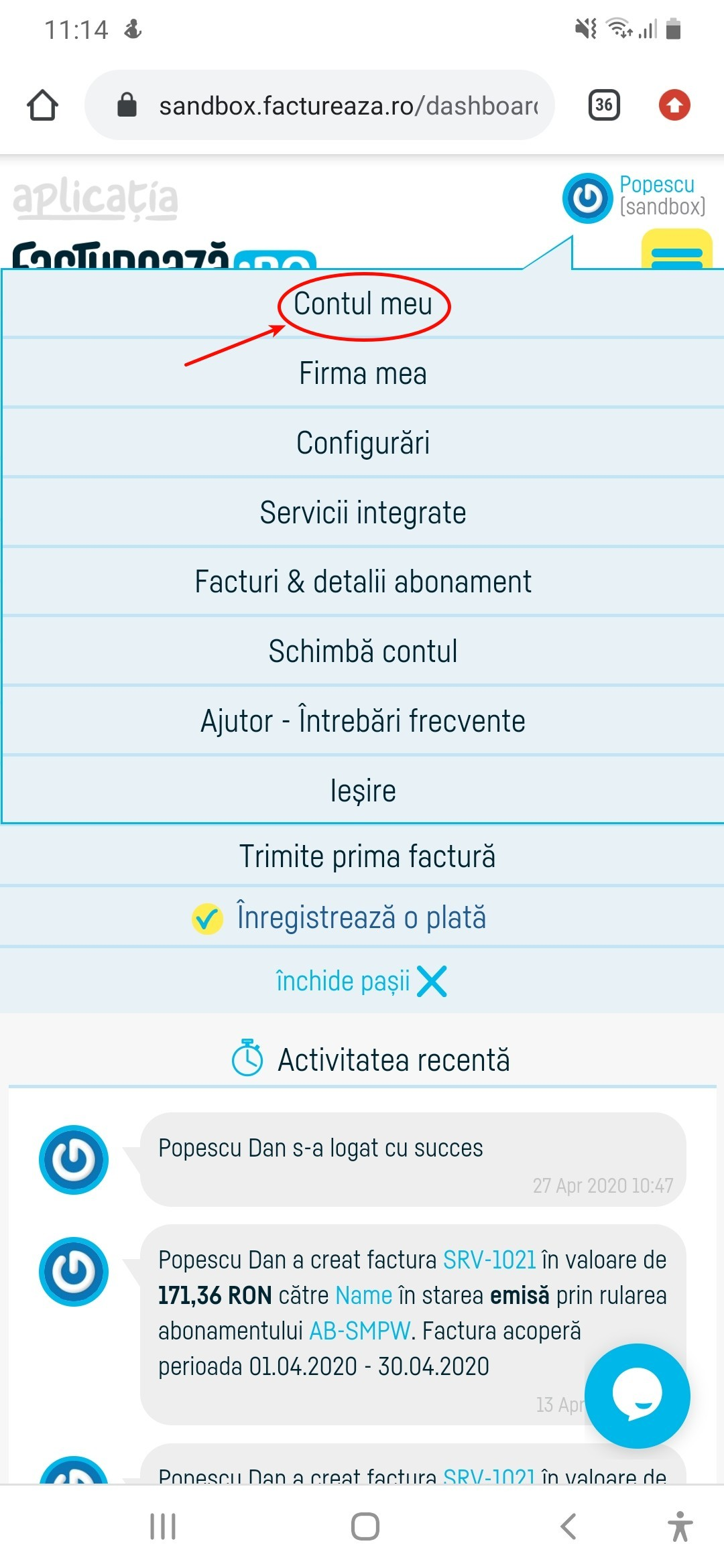Open the yellow hamburger menu icon
Image resolution: width=724 pixels, height=1568 pixels.
click(x=677, y=258)
